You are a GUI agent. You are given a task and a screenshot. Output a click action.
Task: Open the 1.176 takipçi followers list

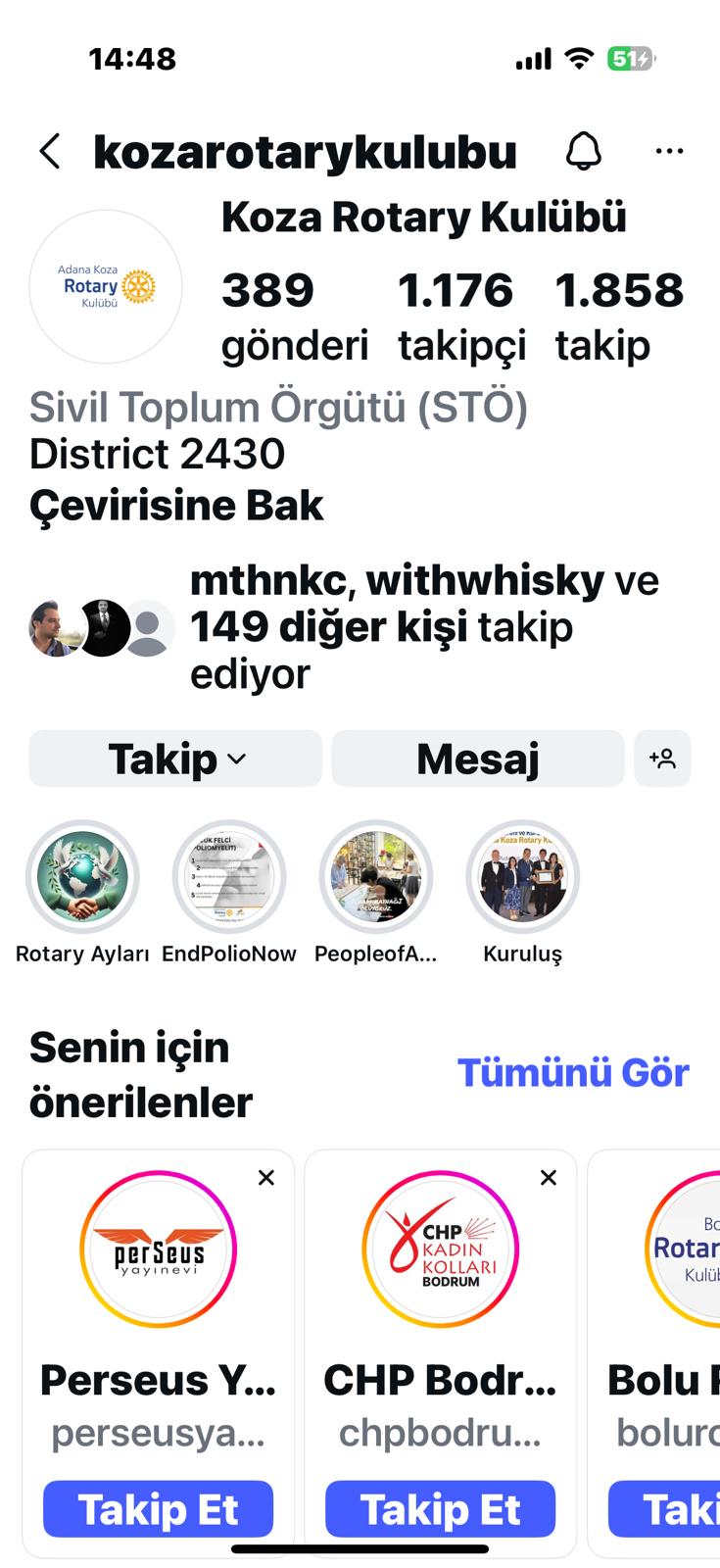pyautogui.click(x=460, y=317)
